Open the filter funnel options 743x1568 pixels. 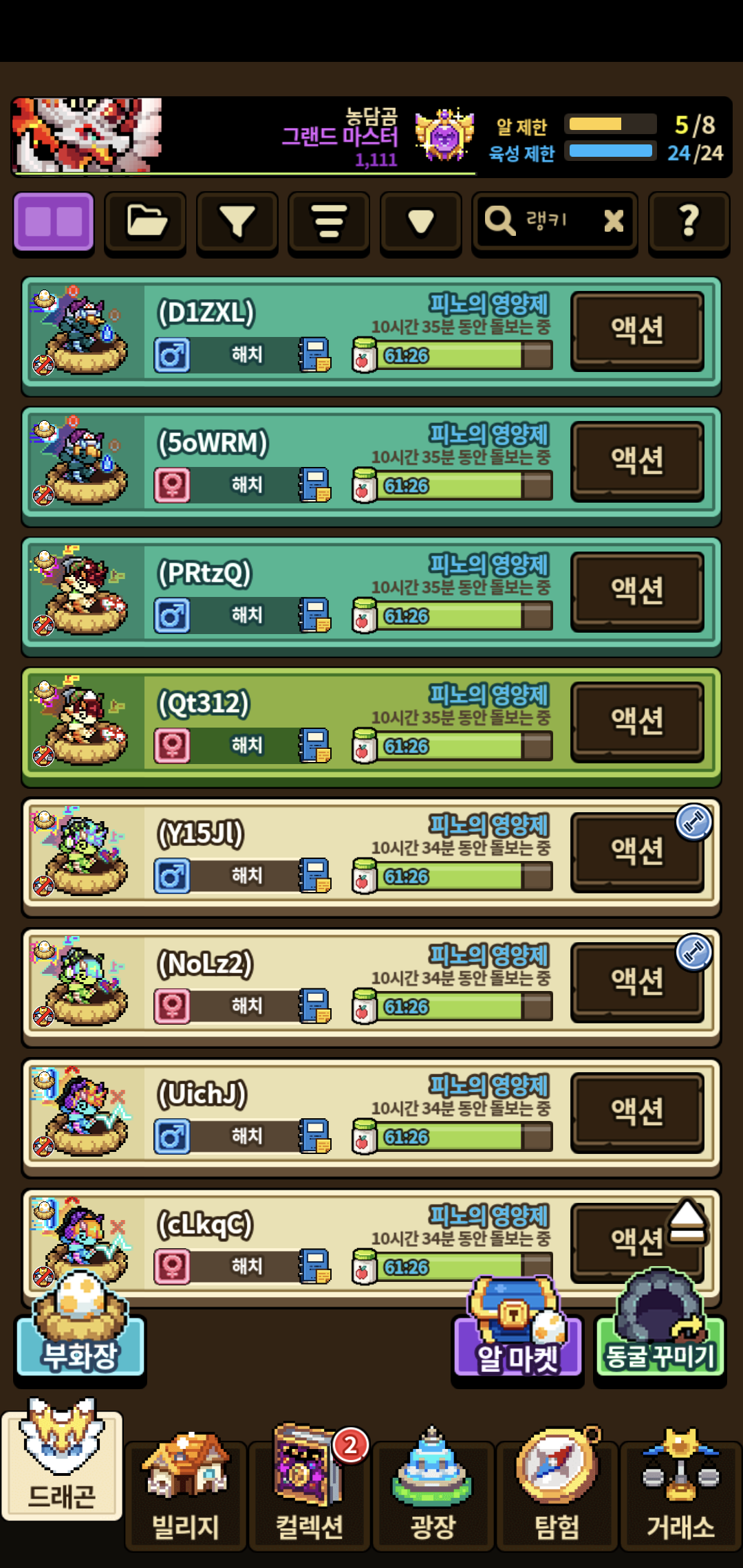pyautogui.click(x=237, y=222)
